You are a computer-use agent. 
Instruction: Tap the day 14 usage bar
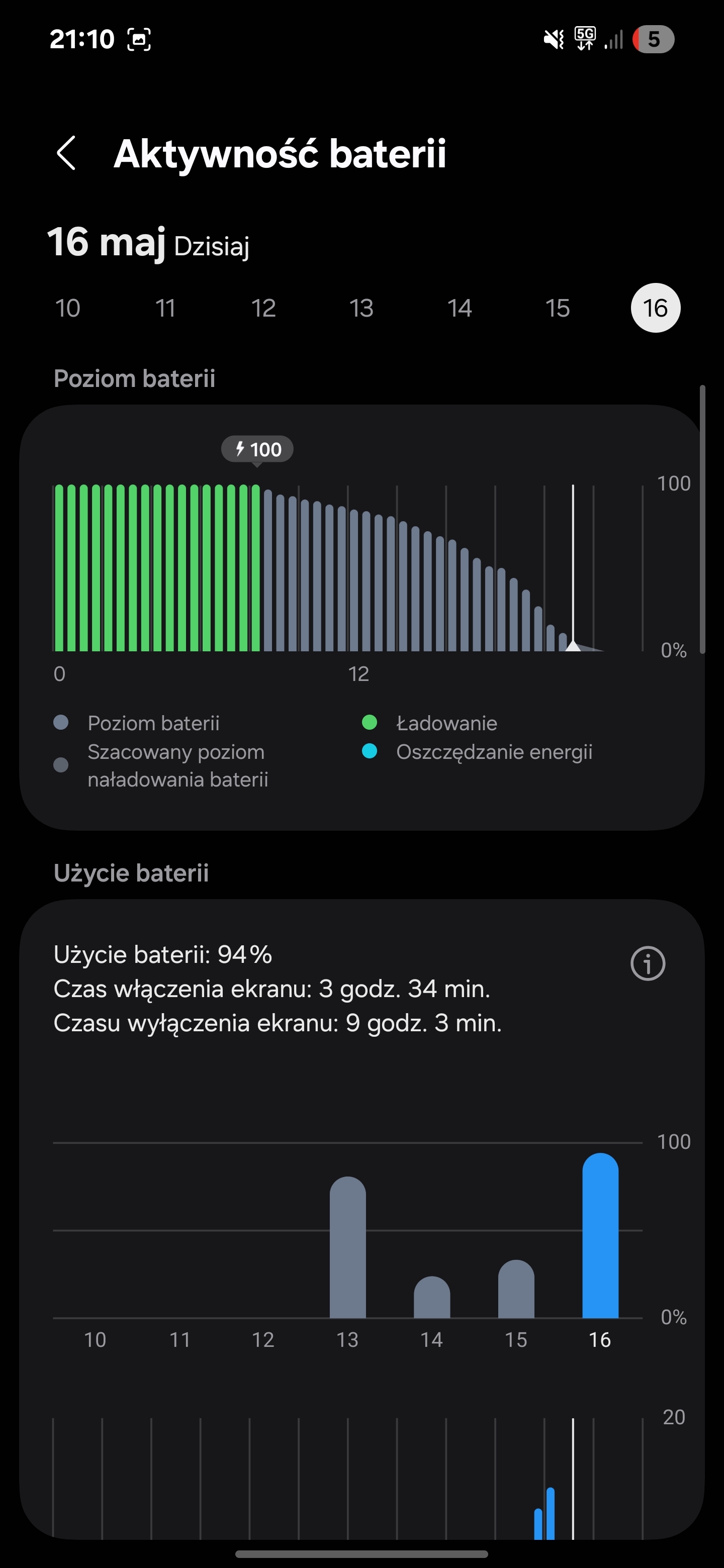coord(432,1297)
